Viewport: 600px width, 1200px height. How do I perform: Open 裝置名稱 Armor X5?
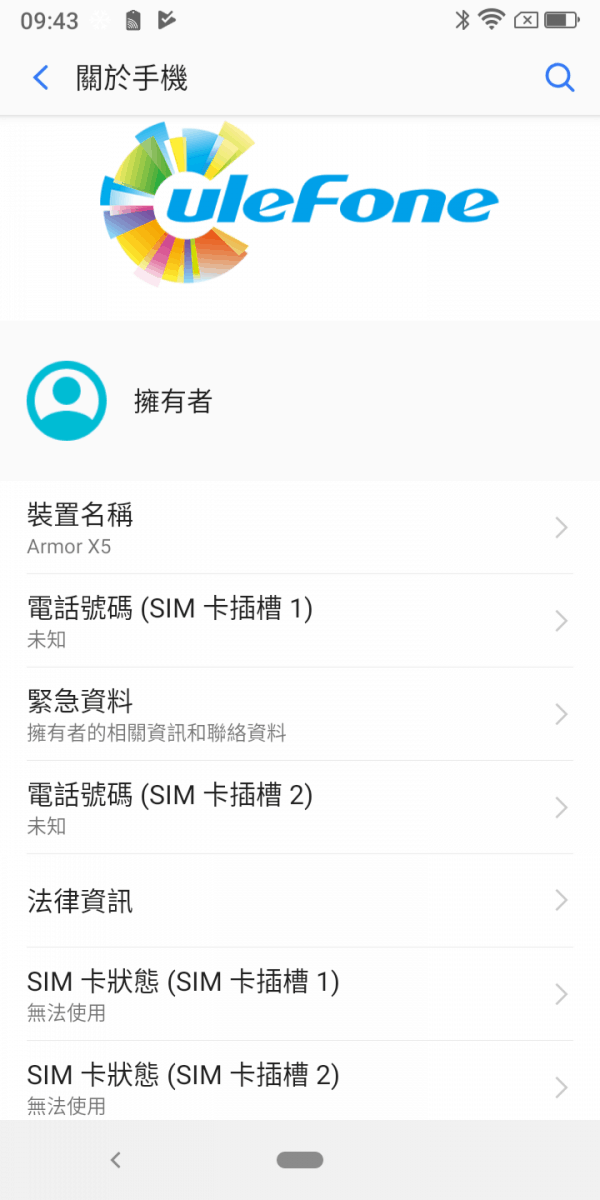tap(300, 528)
